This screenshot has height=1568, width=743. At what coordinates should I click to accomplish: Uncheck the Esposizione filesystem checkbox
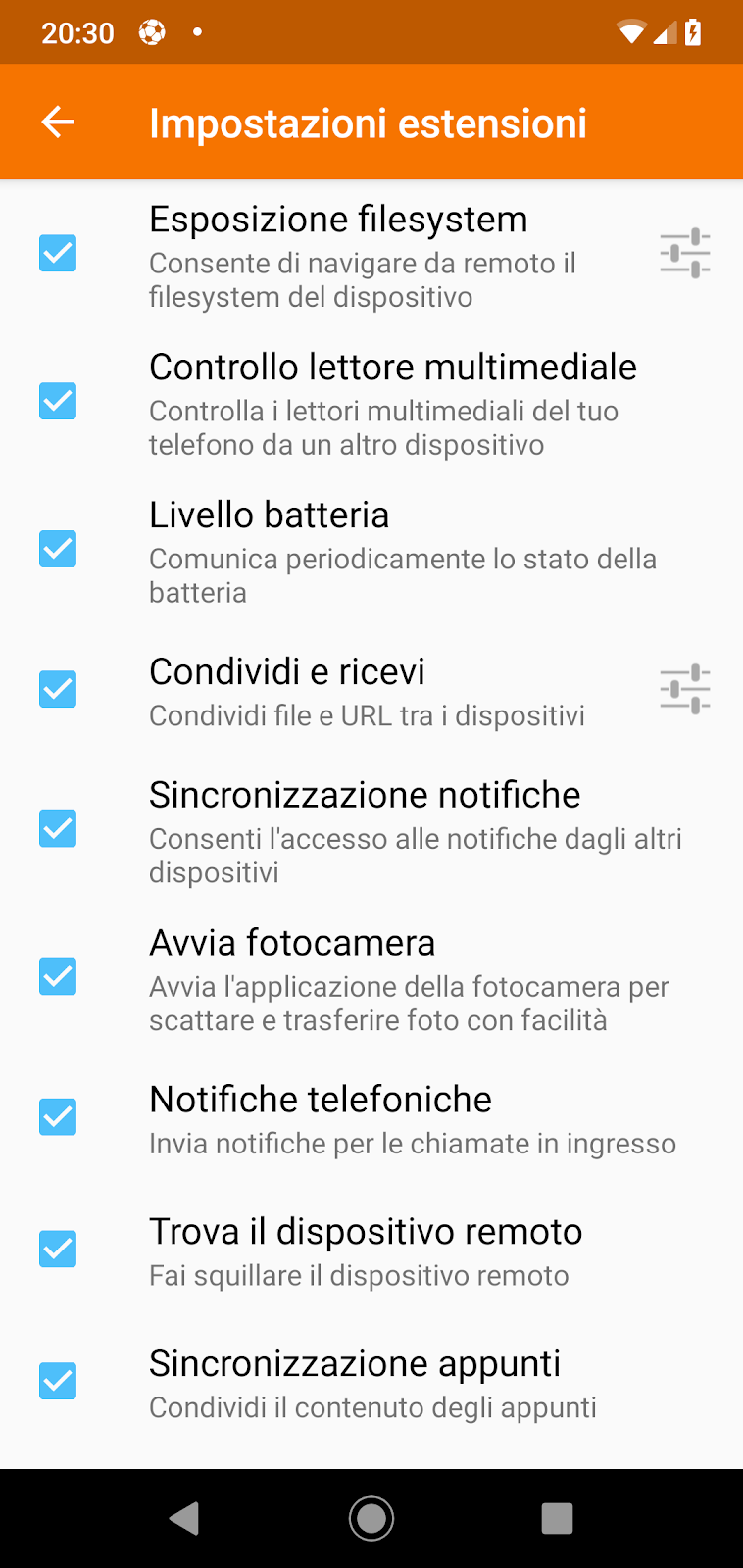[x=58, y=253]
